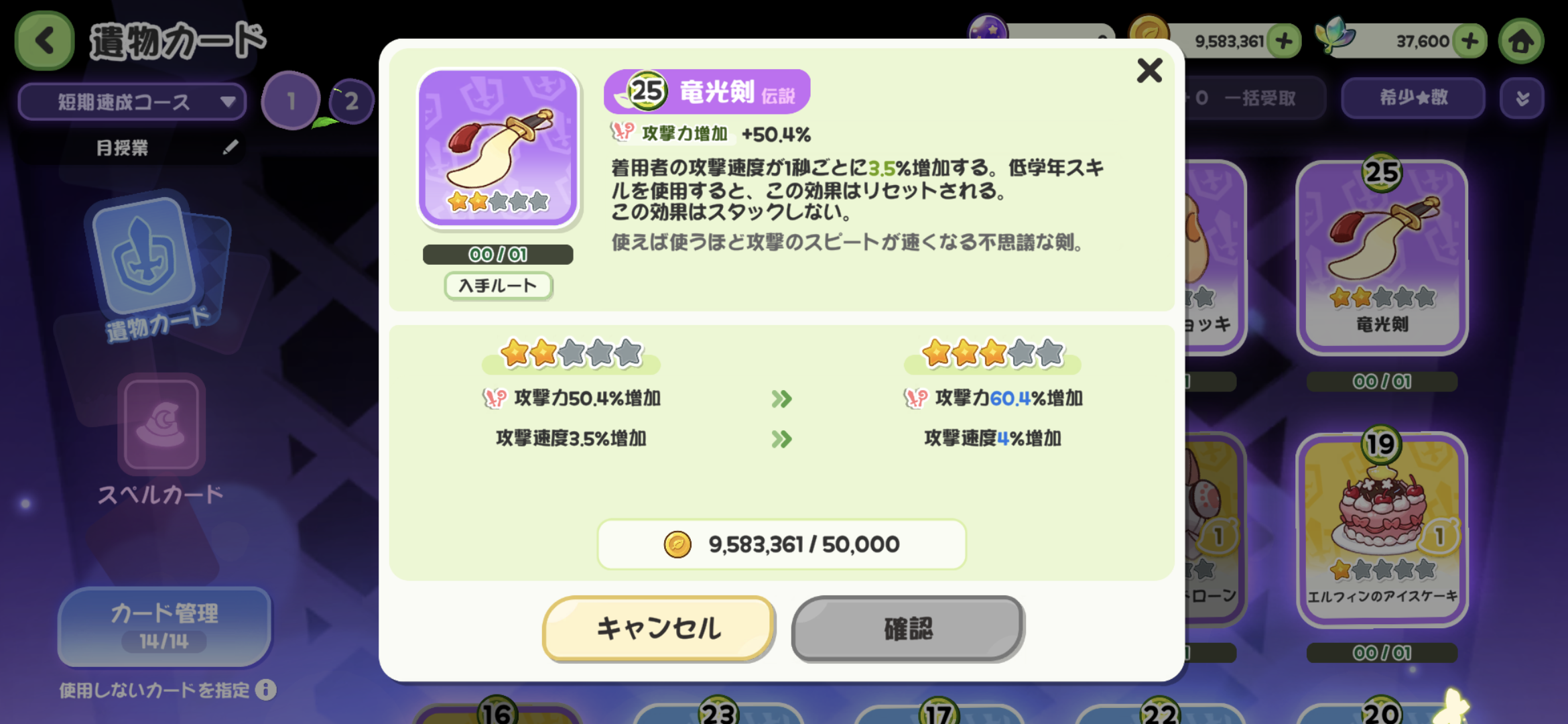Viewport: 1568px width, 724px height.
Task: Switch to deck slot 2
Action: (x=351, y=102)
